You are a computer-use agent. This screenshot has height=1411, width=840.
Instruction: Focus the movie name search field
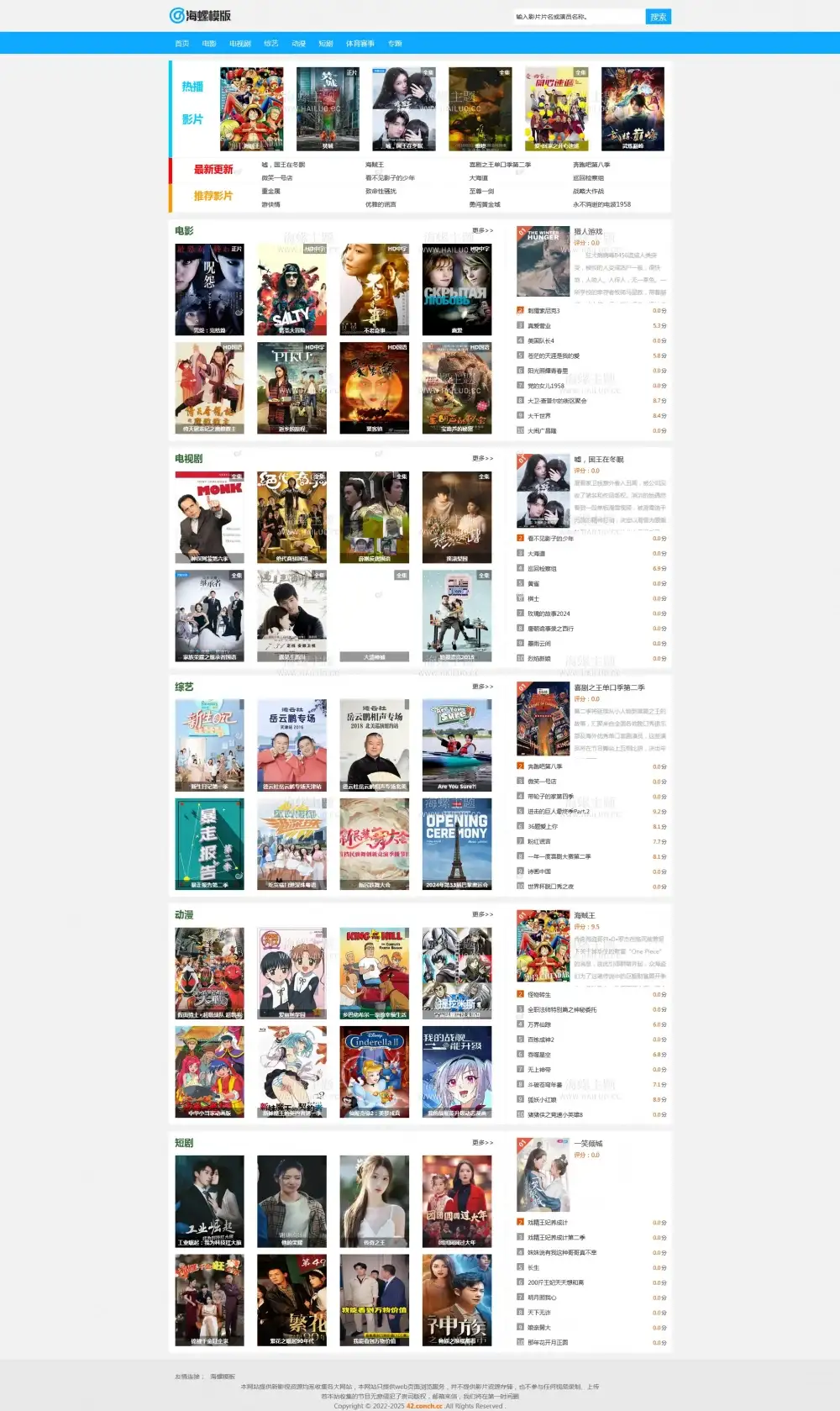pyautogui.click(x=578, y=17)
